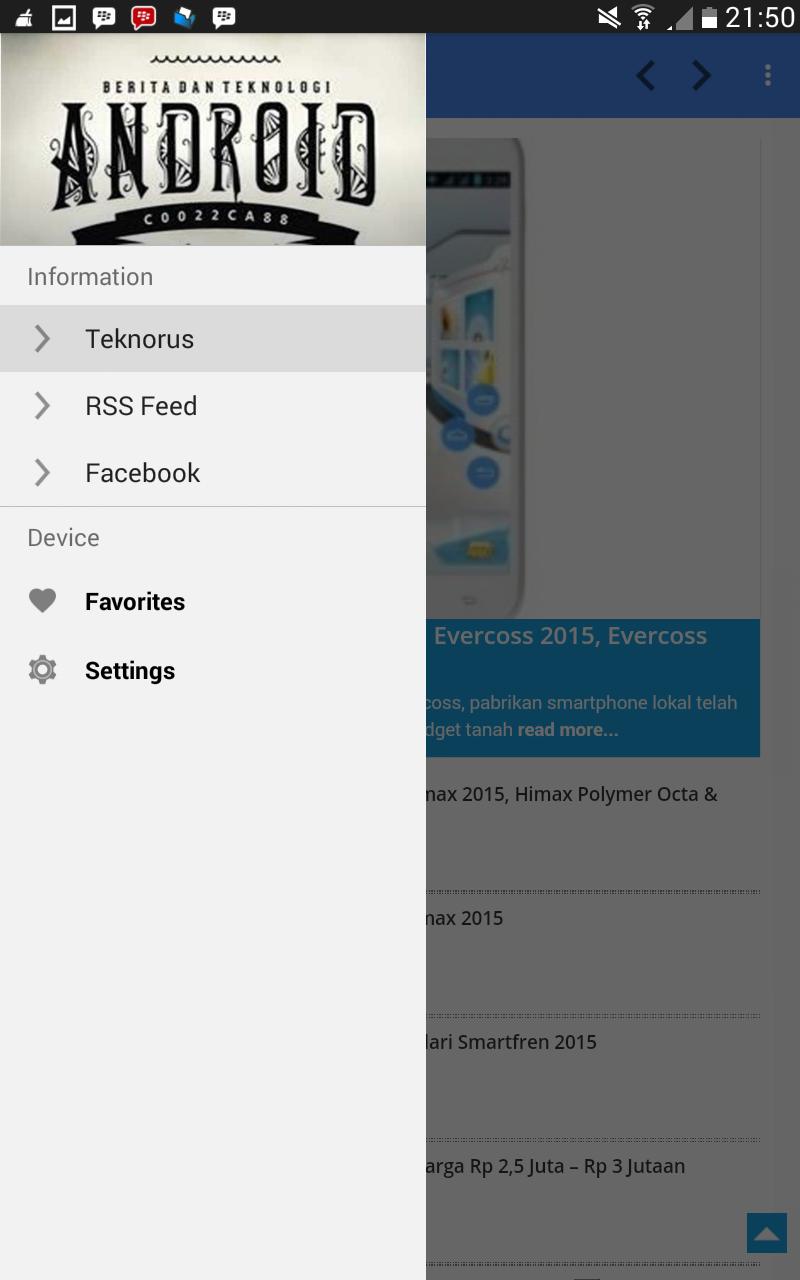This screenshot has width=800, height=1280.
Task: Open the Teknorus section
Action: [x=140, y=339]
